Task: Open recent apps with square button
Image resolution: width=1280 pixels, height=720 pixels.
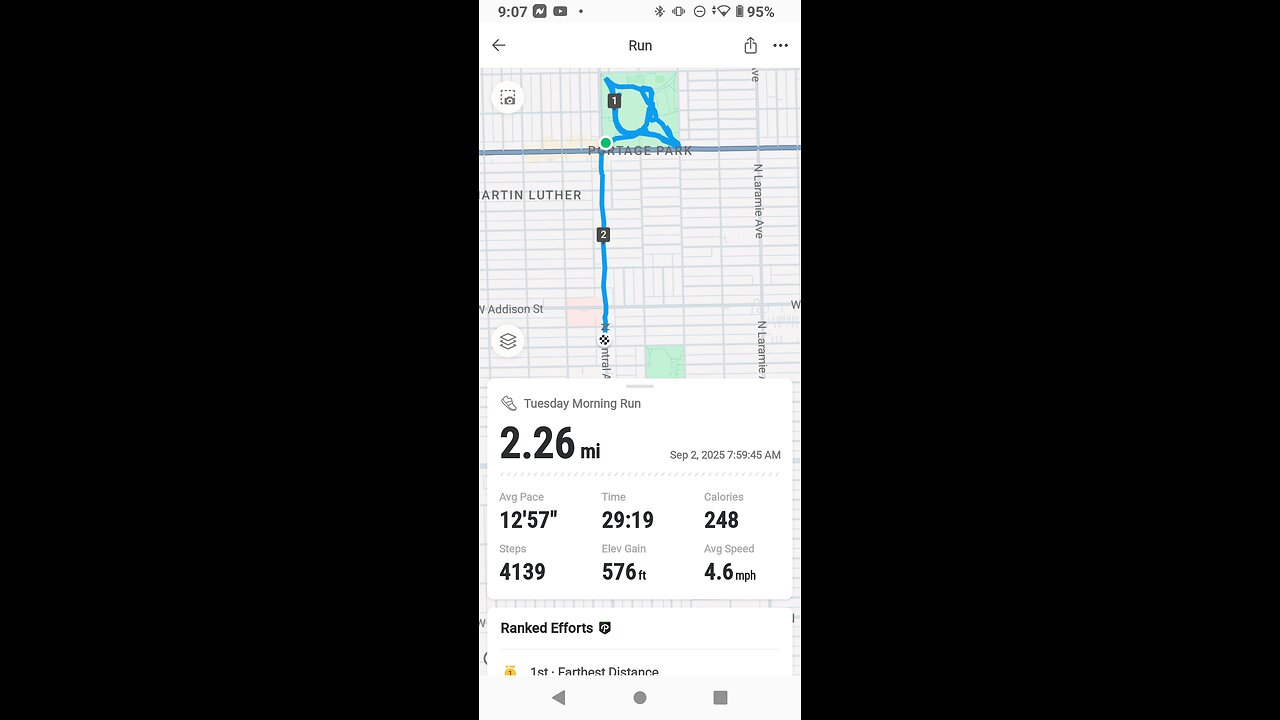Action: pyautogui.click(x=720, y=697)
